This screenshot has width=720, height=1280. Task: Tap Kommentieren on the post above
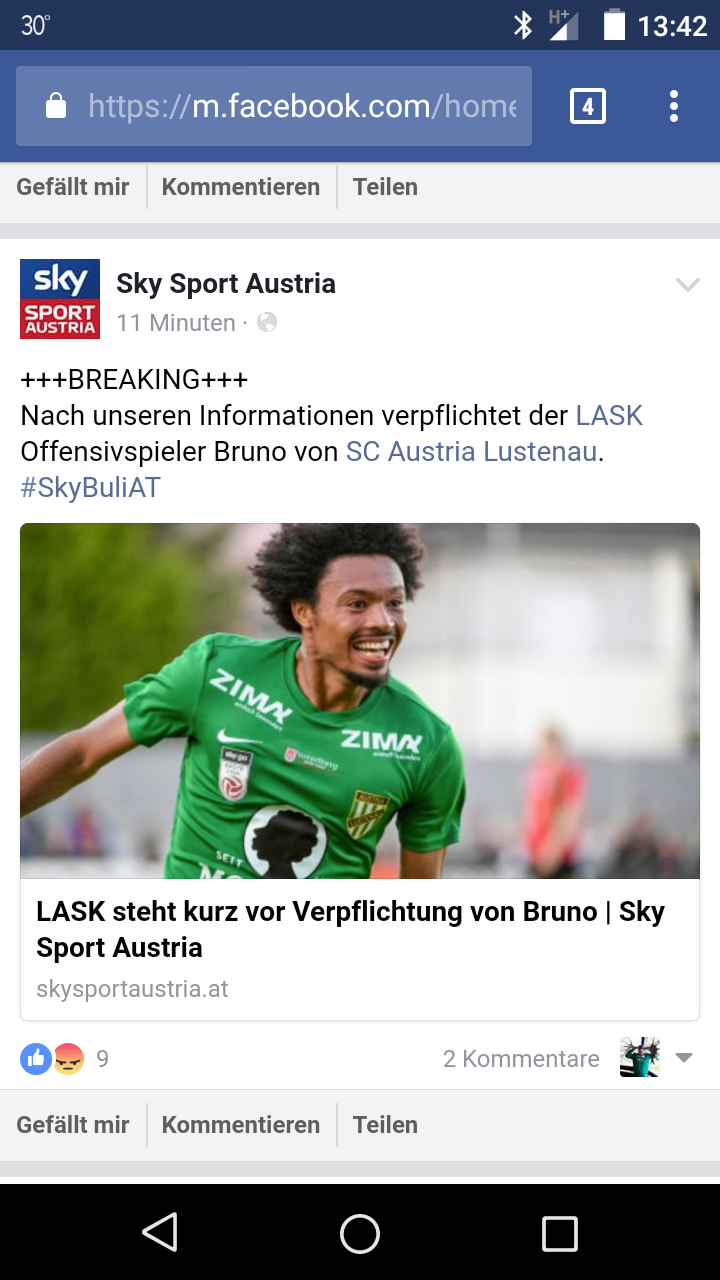pos(241,187)
